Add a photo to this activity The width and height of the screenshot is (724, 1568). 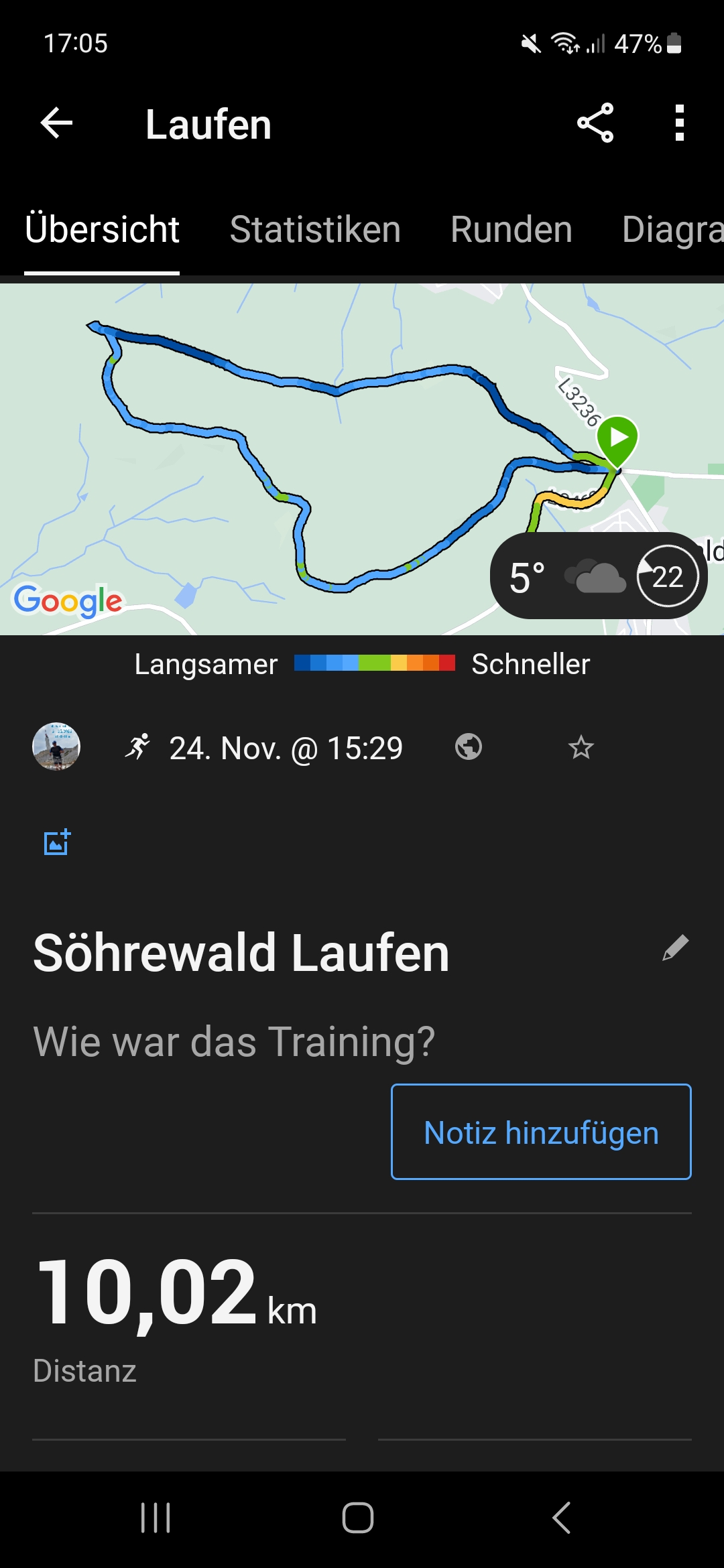pos(57,842)
